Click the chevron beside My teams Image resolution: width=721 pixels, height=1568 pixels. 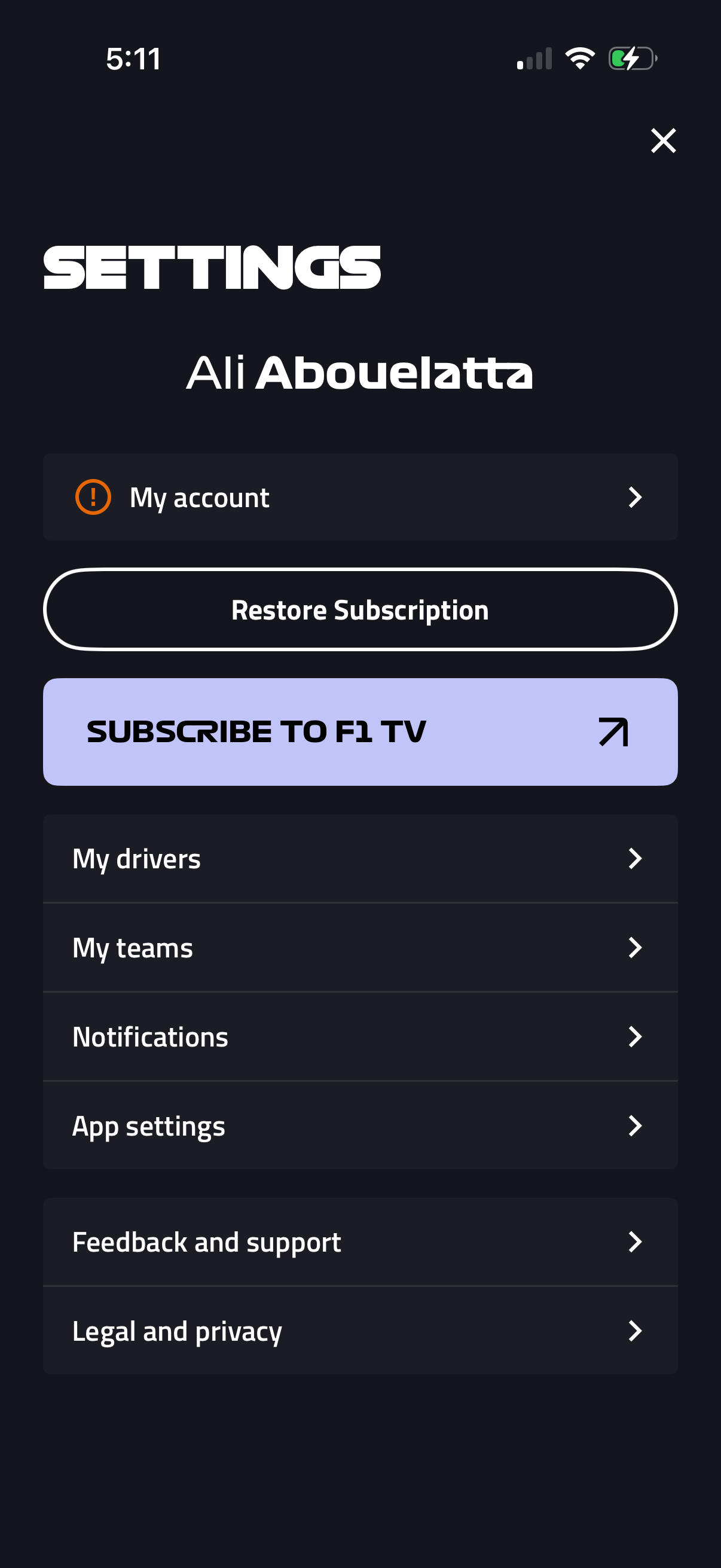[x=636, y=948]
